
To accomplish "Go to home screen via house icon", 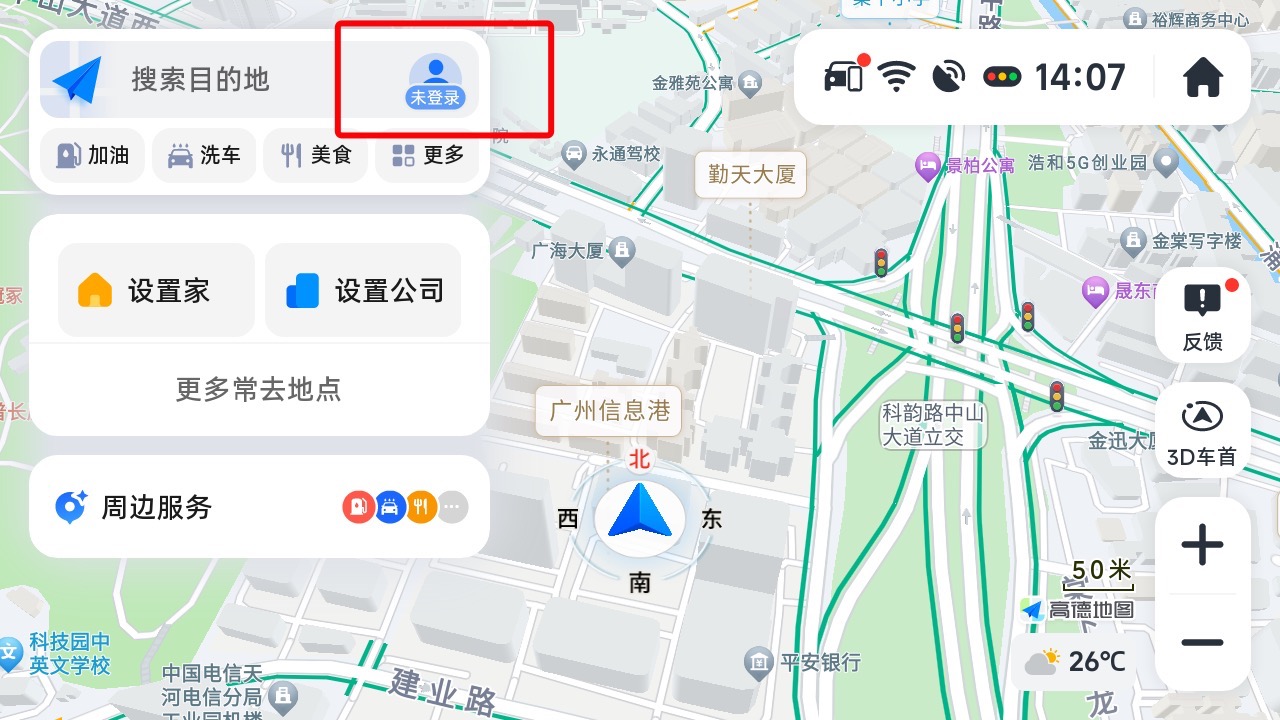I will click(x=1203, y=78).
